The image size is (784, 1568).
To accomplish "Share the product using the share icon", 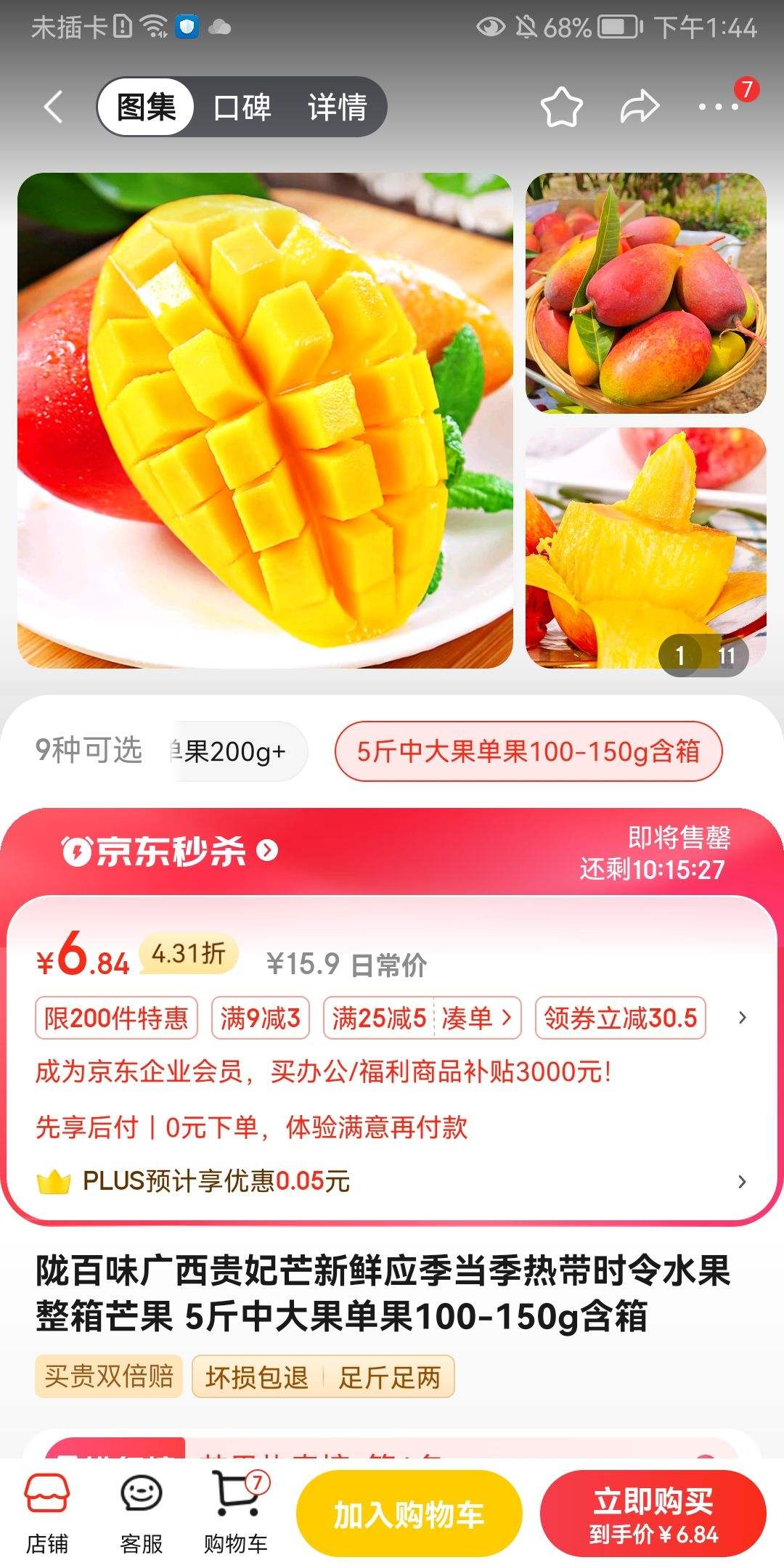I will [640, 106].
